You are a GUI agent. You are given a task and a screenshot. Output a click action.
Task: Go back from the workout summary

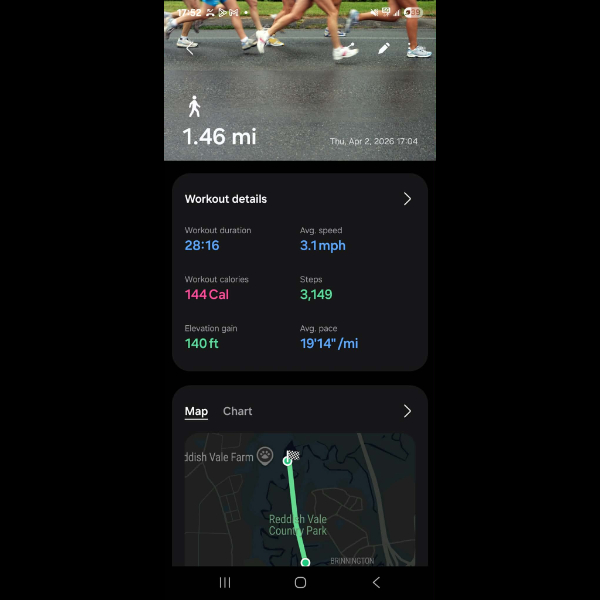click(x=189, y=48)
